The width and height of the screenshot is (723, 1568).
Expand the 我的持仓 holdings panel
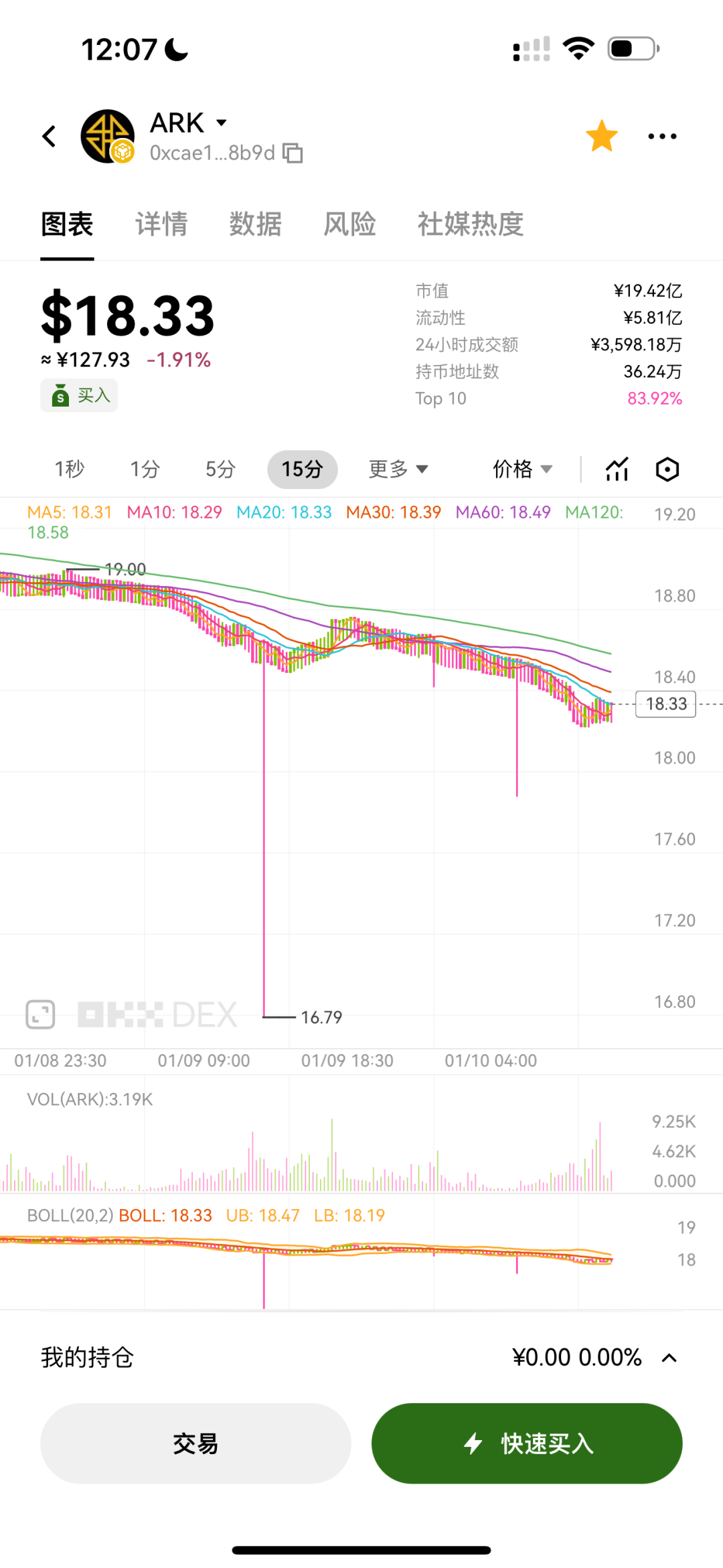point(669,1358)
